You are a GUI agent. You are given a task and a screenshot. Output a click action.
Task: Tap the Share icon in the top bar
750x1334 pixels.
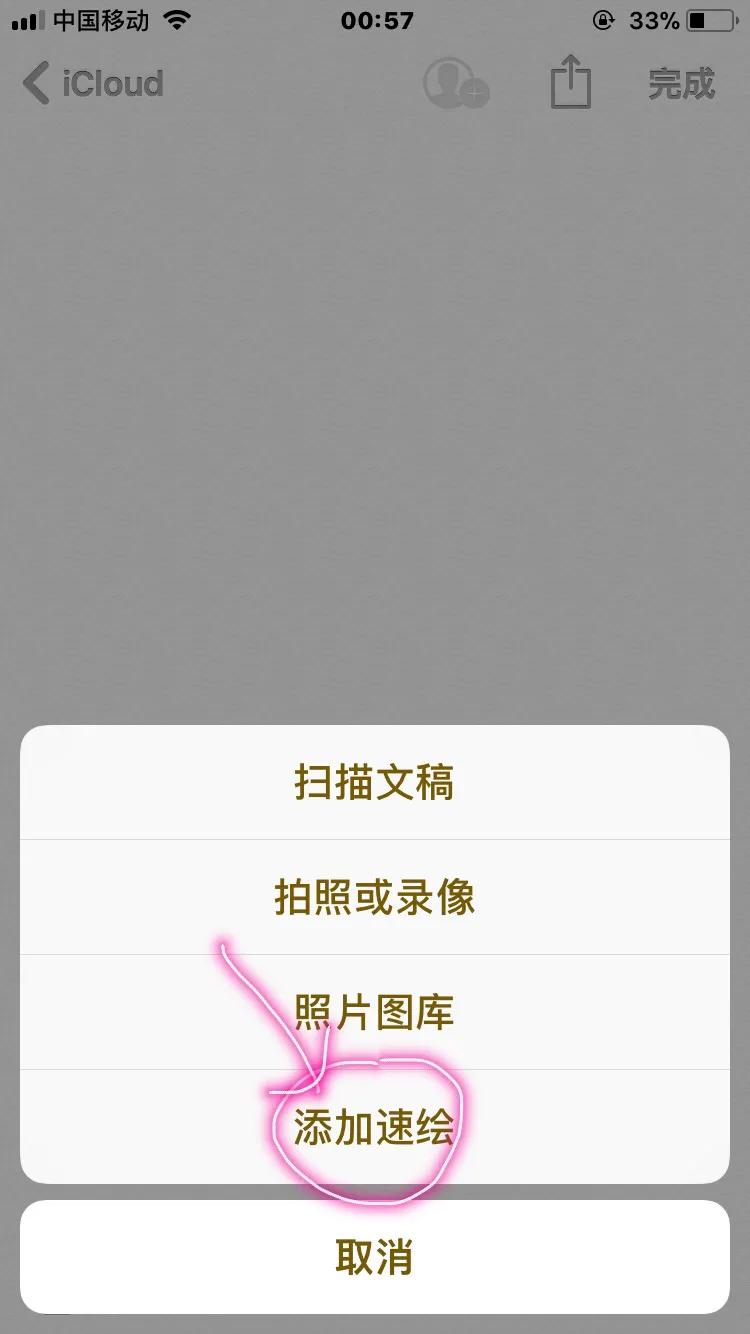point(570,84)
